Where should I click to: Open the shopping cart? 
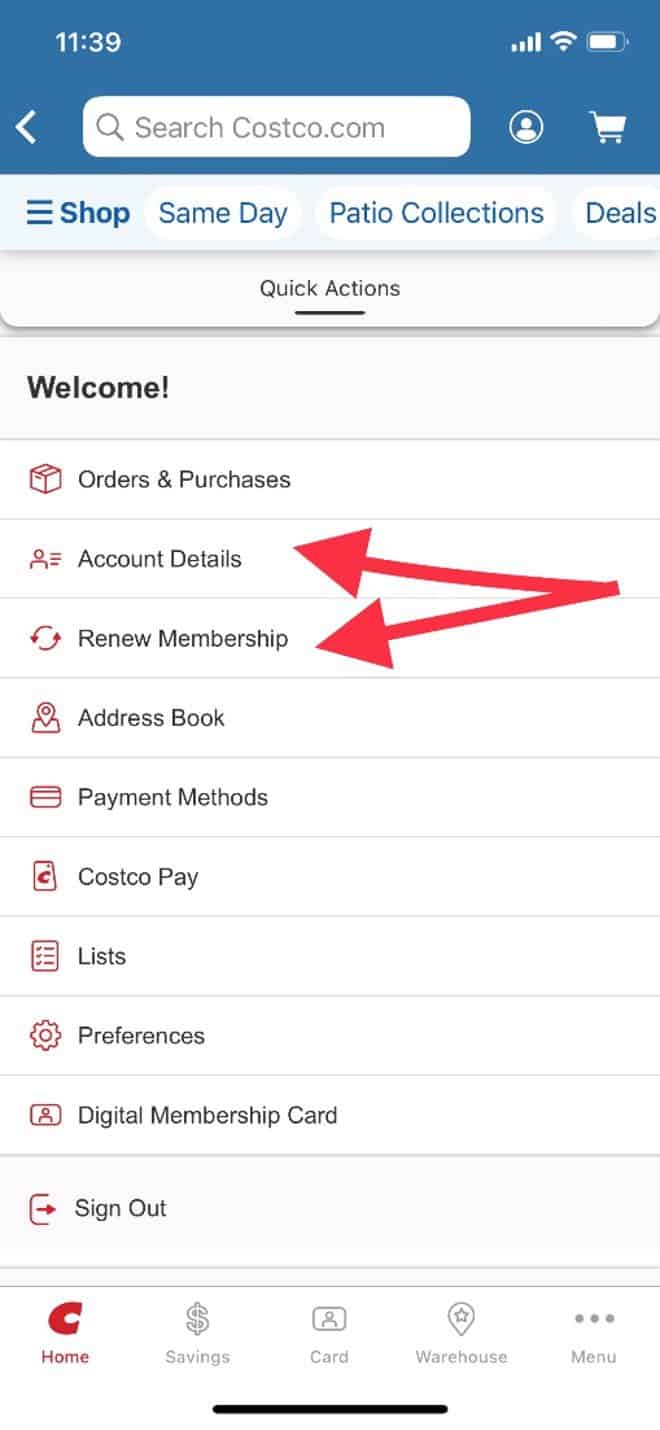point(607,127)
